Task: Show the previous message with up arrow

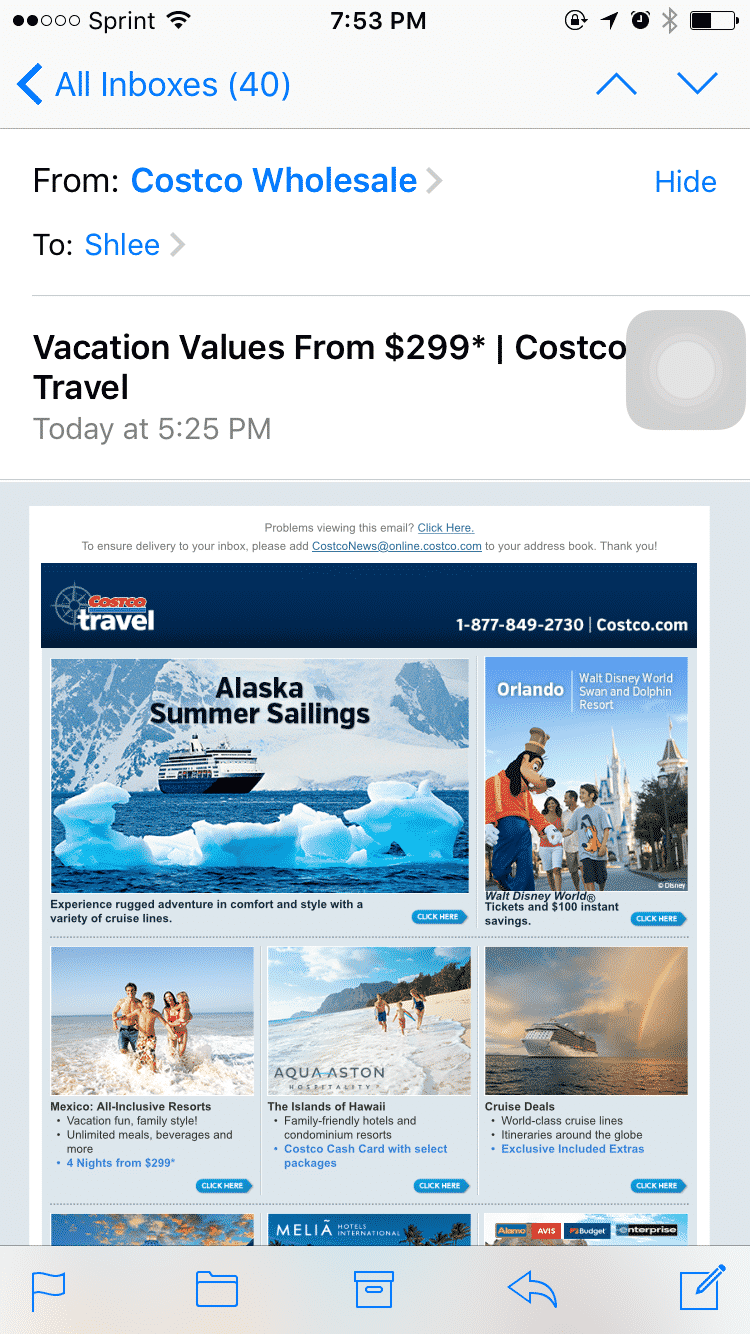Action: click(x=616, y=85)
